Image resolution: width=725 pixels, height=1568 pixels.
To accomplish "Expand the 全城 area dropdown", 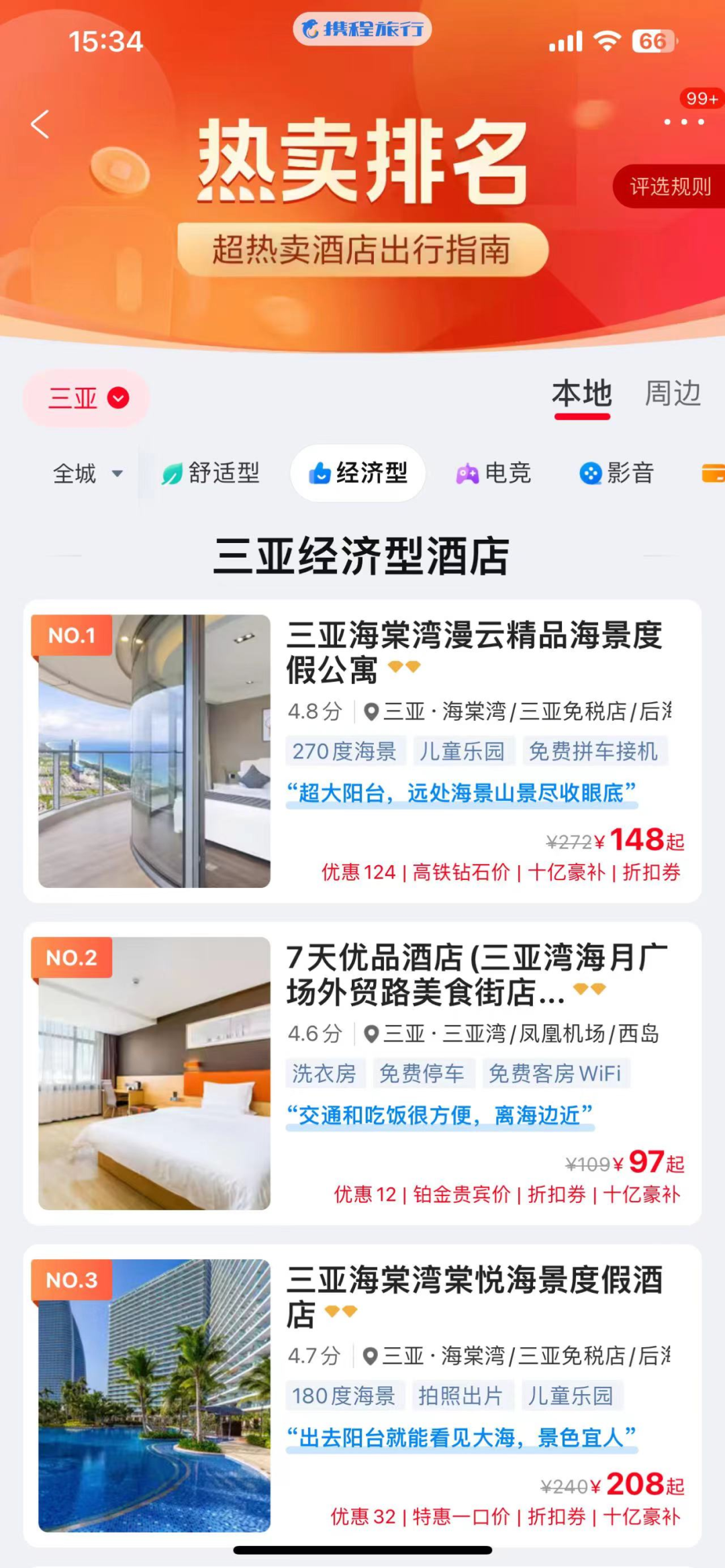I will tap(87, 474).
